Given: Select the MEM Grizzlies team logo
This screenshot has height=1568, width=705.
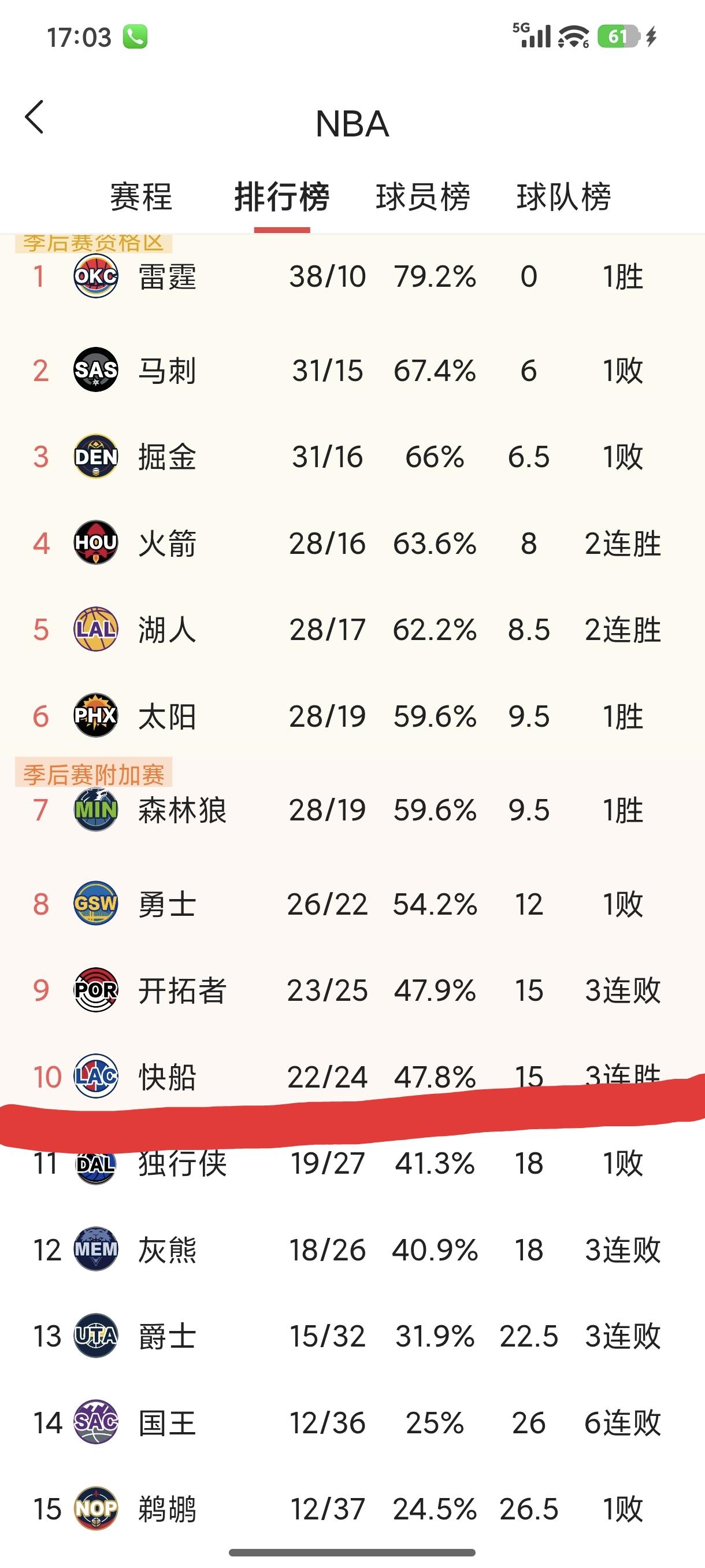Looking at the screenshot, I should point(96,1251).
